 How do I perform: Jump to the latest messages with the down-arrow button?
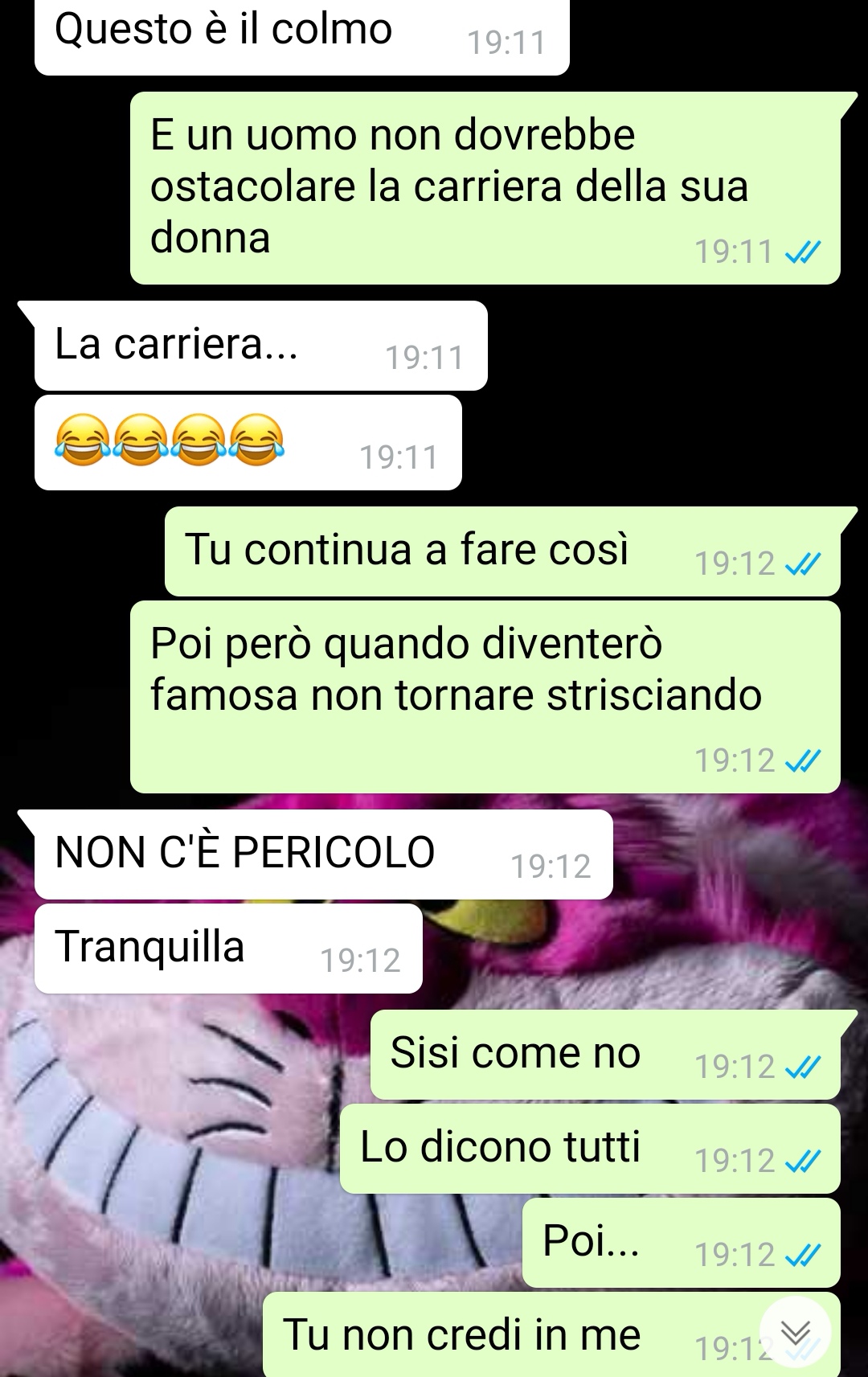click(796, 1334)
